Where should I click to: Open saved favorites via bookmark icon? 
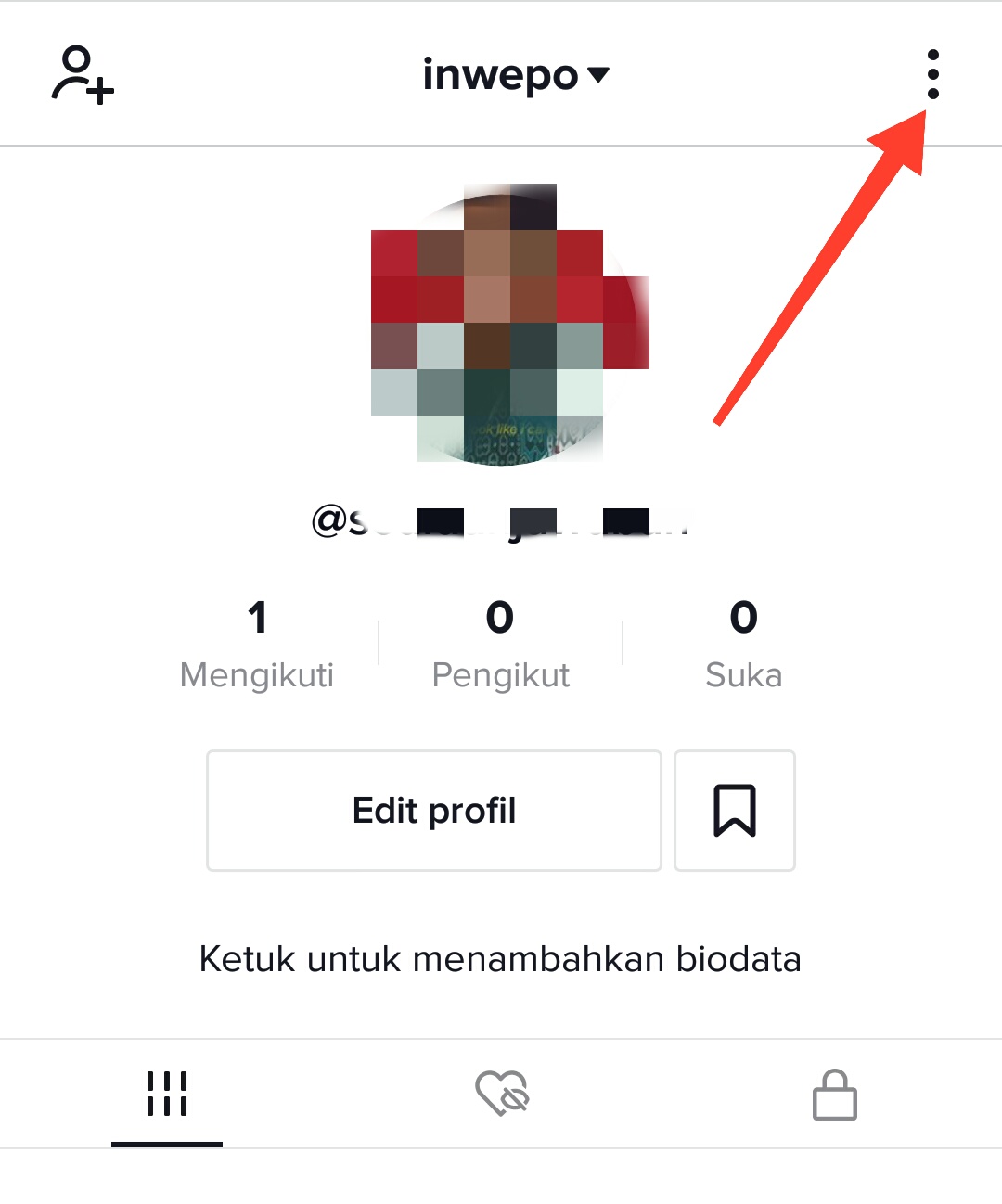[x=735, y=811]
